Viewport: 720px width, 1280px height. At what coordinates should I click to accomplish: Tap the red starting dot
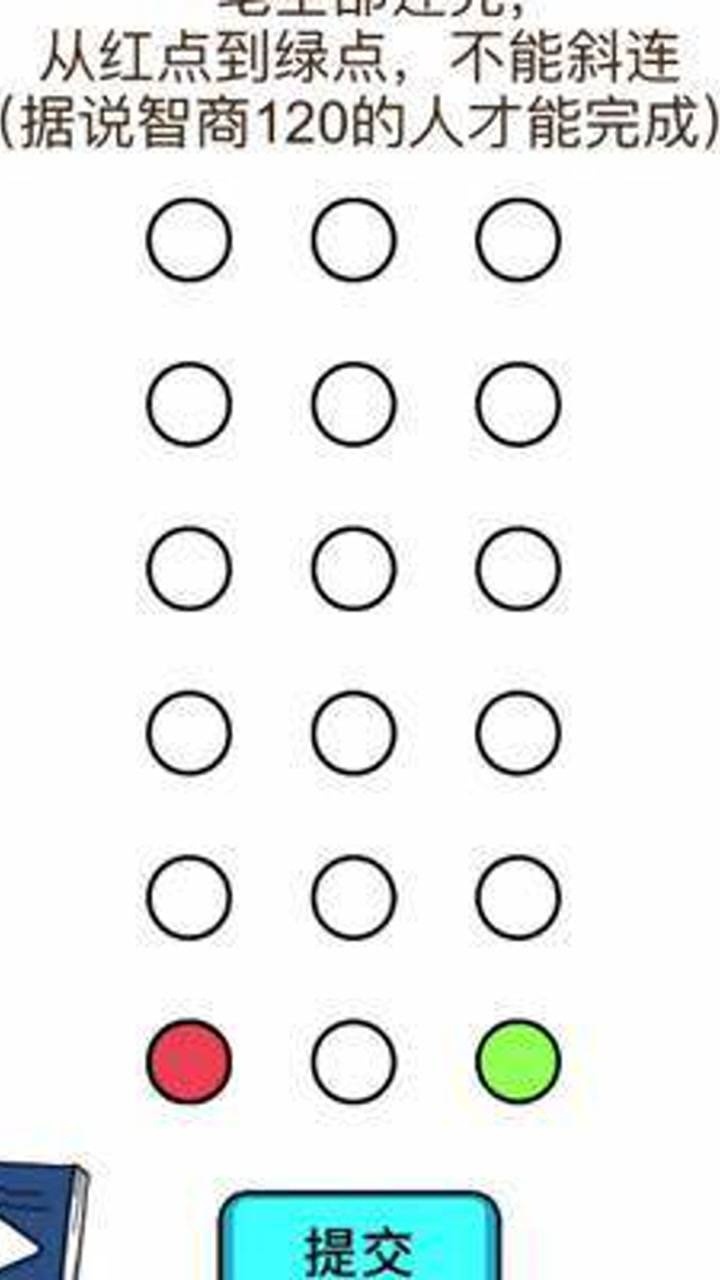(189, 1061)
